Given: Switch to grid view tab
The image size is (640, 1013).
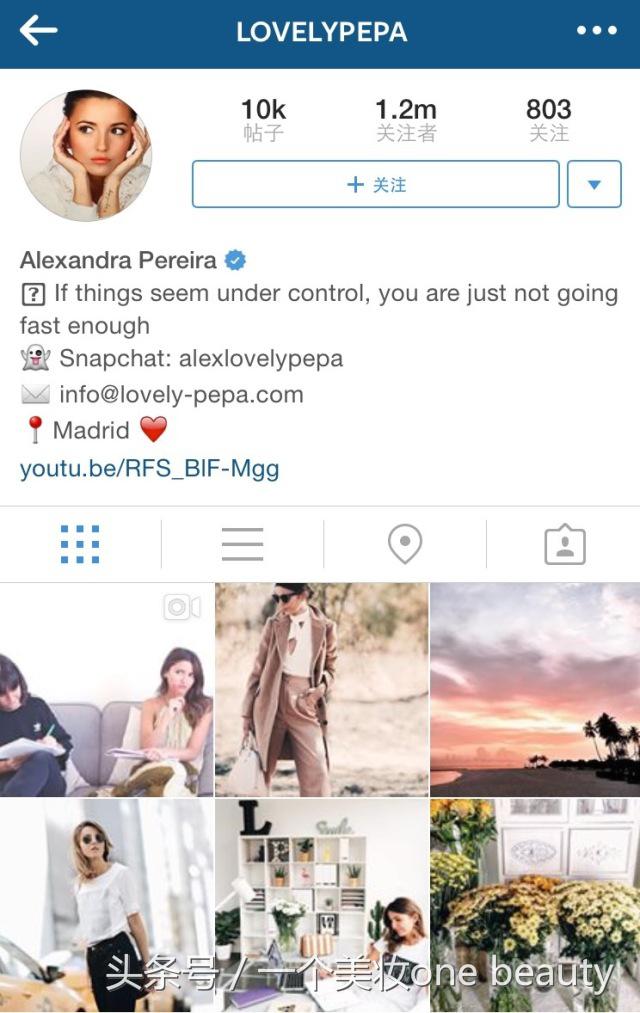Looking at the screenshot, I should (80, 544).
